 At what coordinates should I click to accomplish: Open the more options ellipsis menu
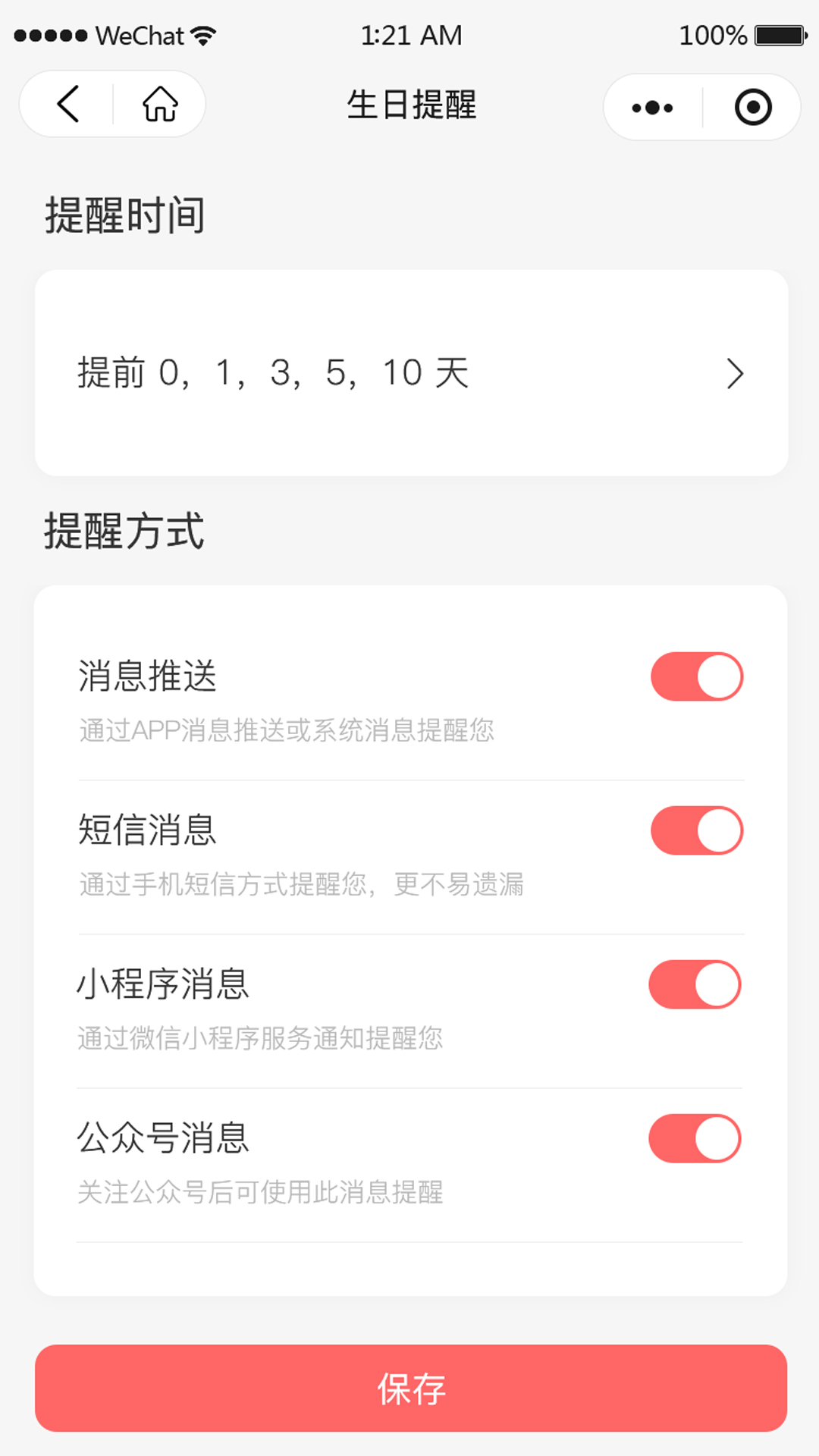pyautogui.click(x=651, y=106)
